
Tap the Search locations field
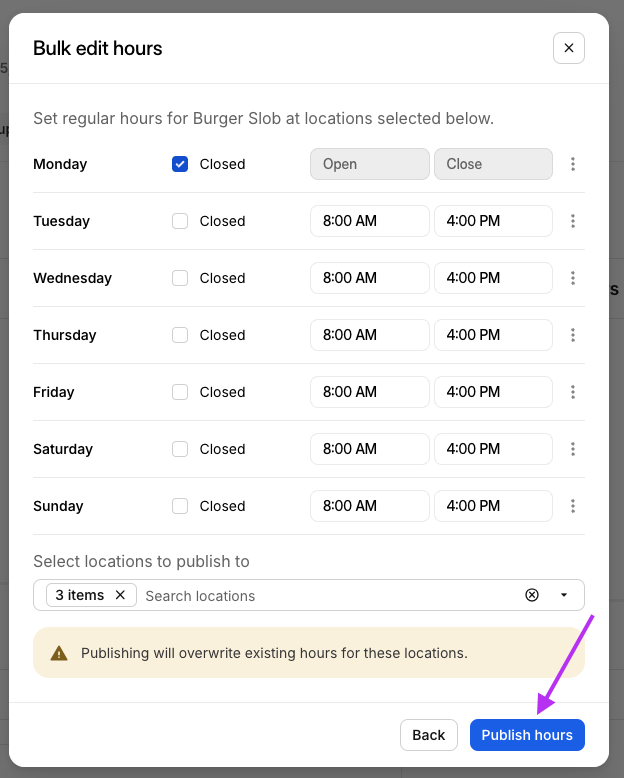coord(320,595)
